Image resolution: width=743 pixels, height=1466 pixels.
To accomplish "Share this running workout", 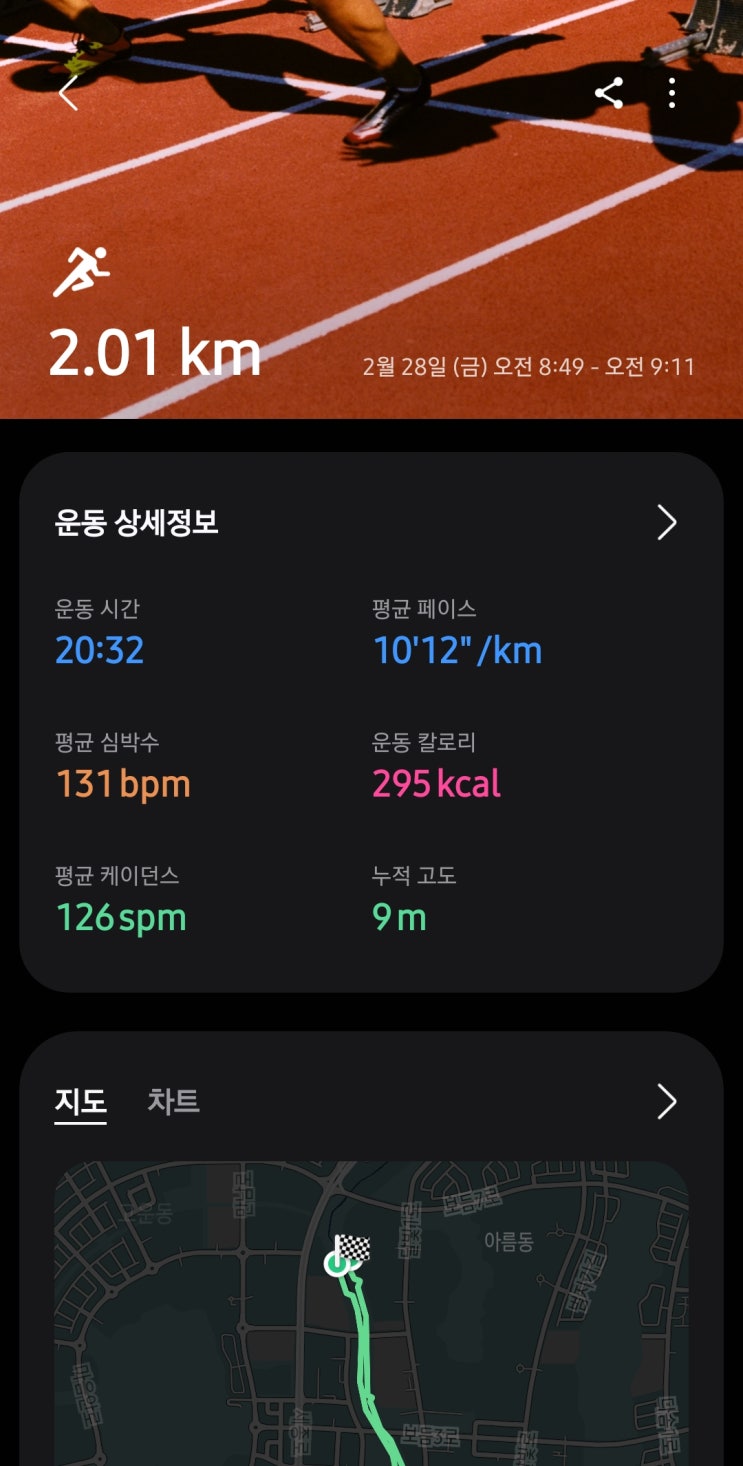I will 609,93.
